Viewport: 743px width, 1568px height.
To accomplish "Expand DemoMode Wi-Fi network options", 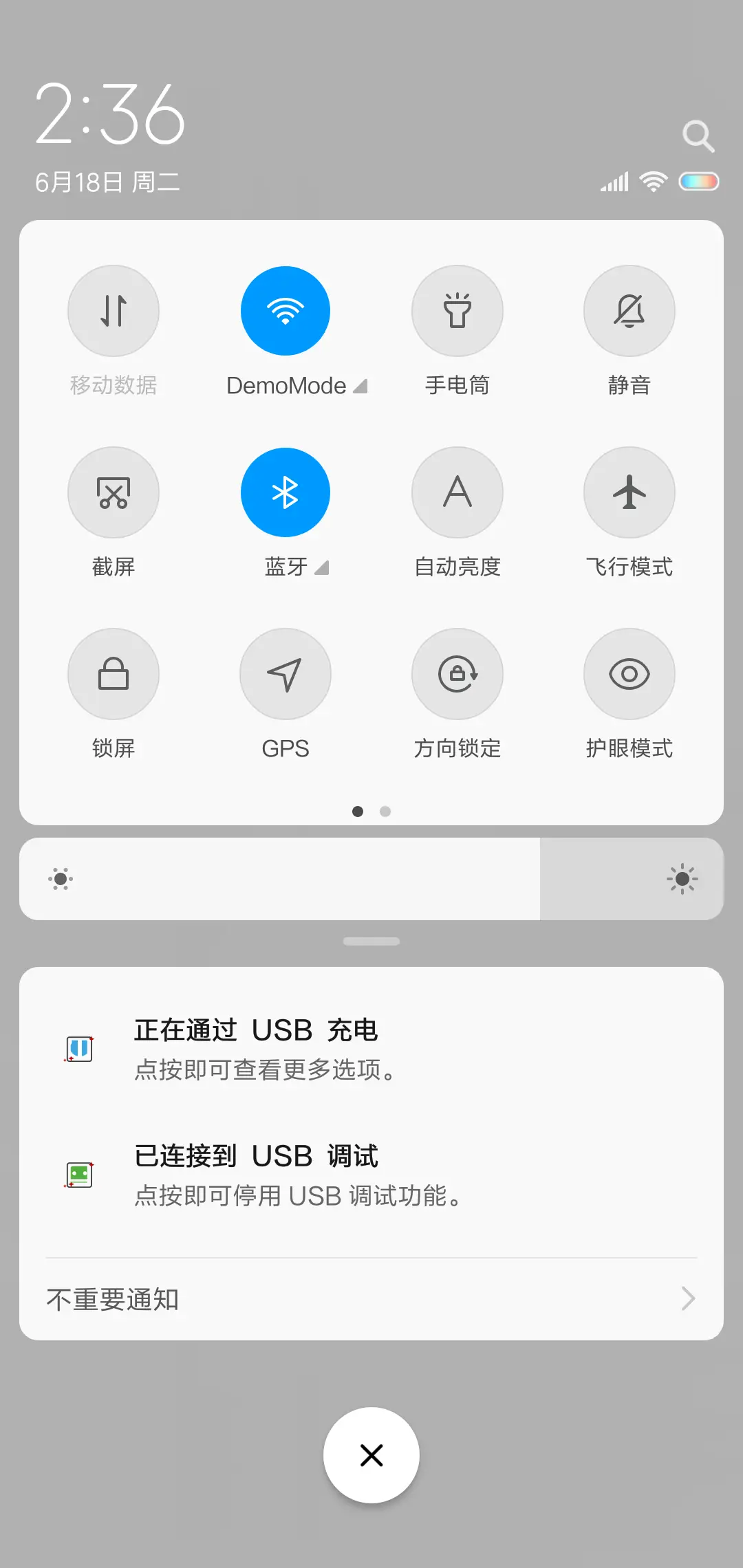I will click(360, 385).
